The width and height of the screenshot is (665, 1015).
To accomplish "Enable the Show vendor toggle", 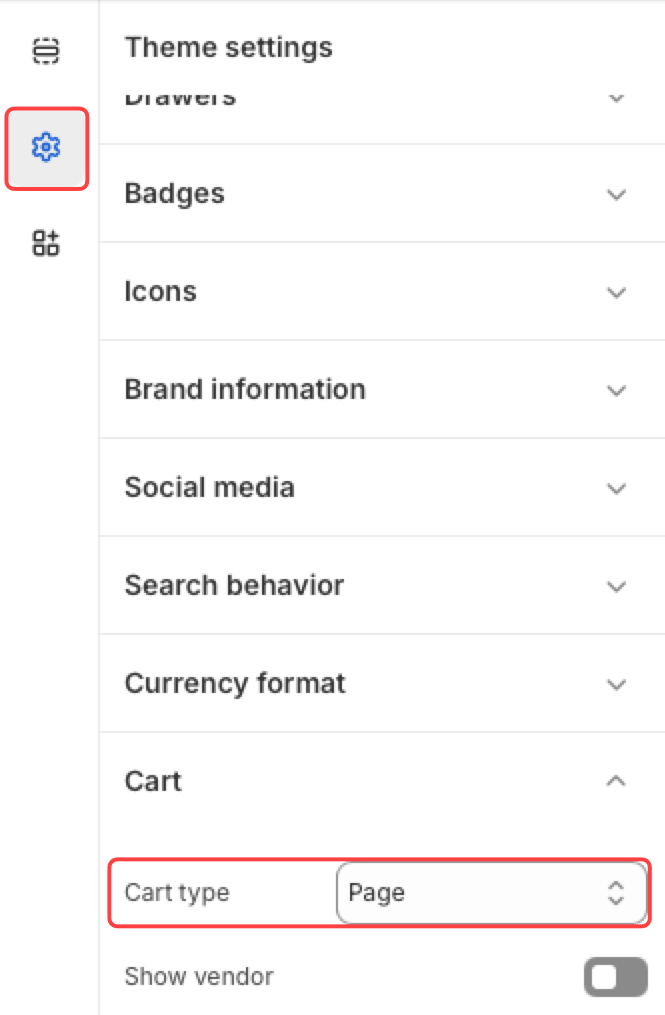I will coord(615,977).
